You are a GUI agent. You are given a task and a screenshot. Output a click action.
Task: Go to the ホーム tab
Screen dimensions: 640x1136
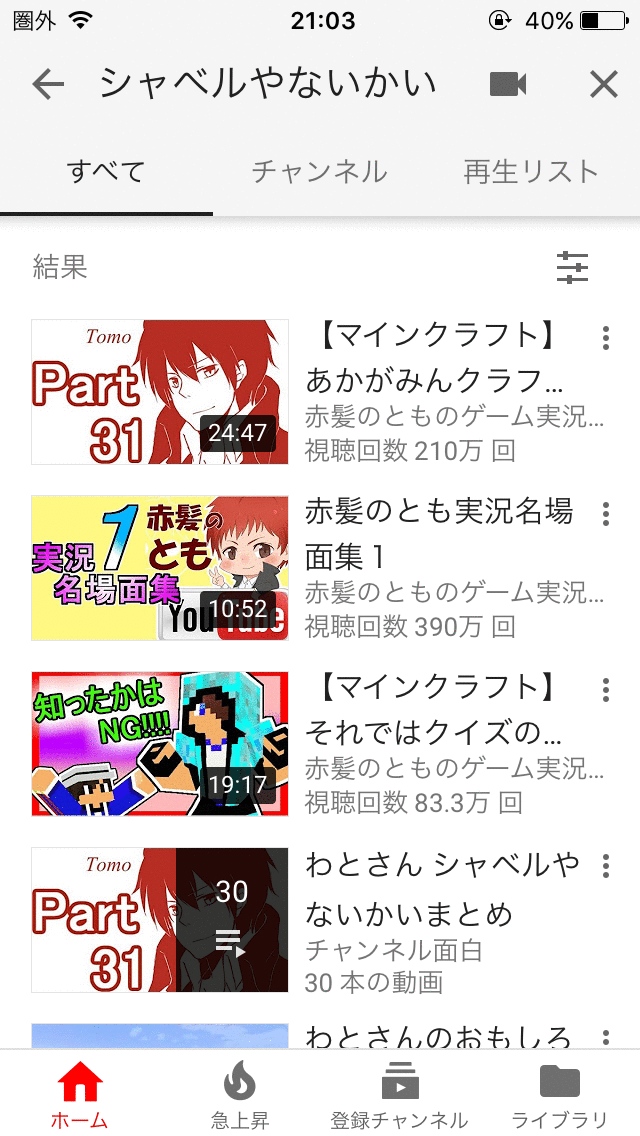click(x=80, y=1093)
